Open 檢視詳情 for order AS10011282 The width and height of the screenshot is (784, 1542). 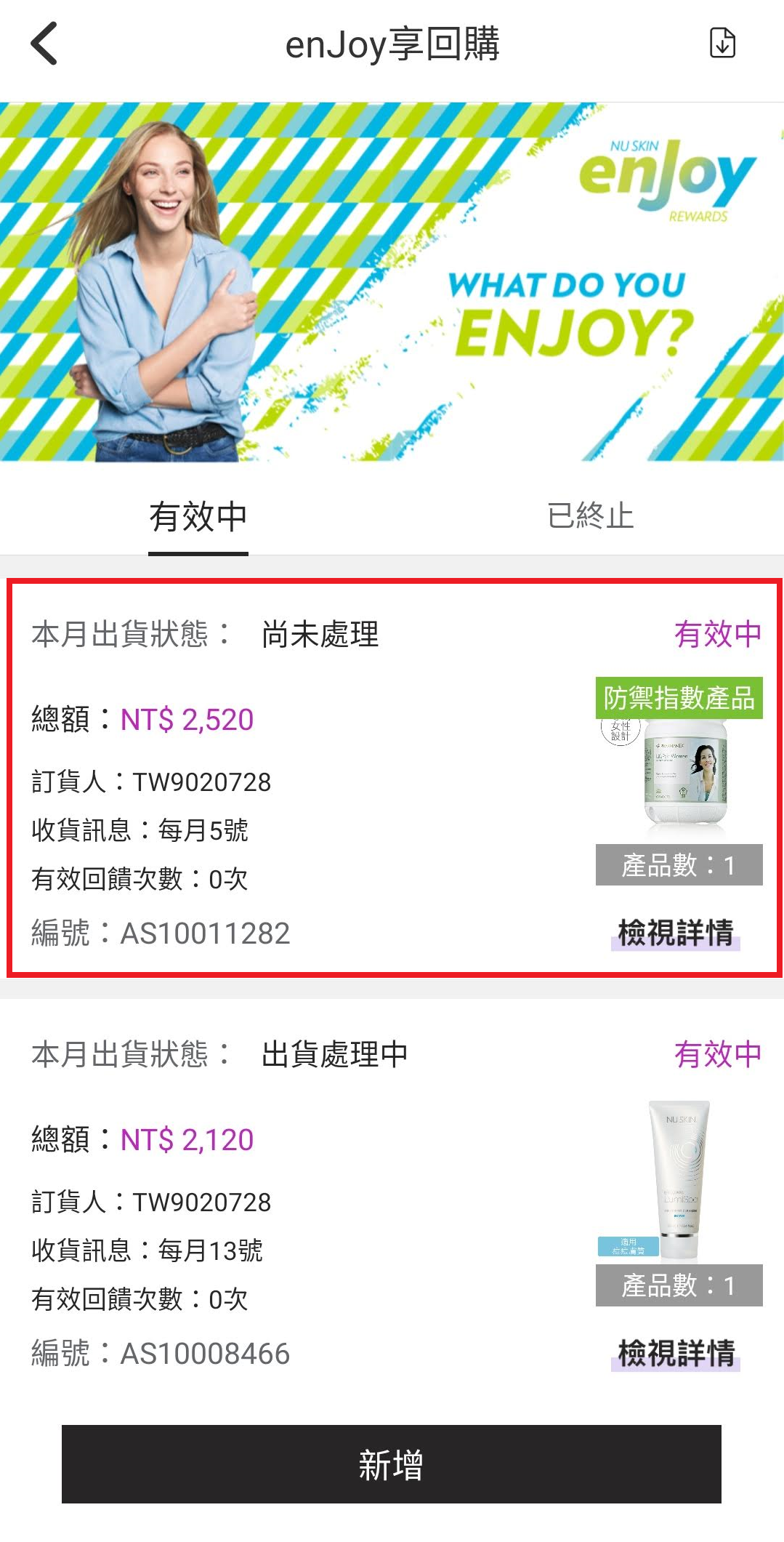click(675, 933)
